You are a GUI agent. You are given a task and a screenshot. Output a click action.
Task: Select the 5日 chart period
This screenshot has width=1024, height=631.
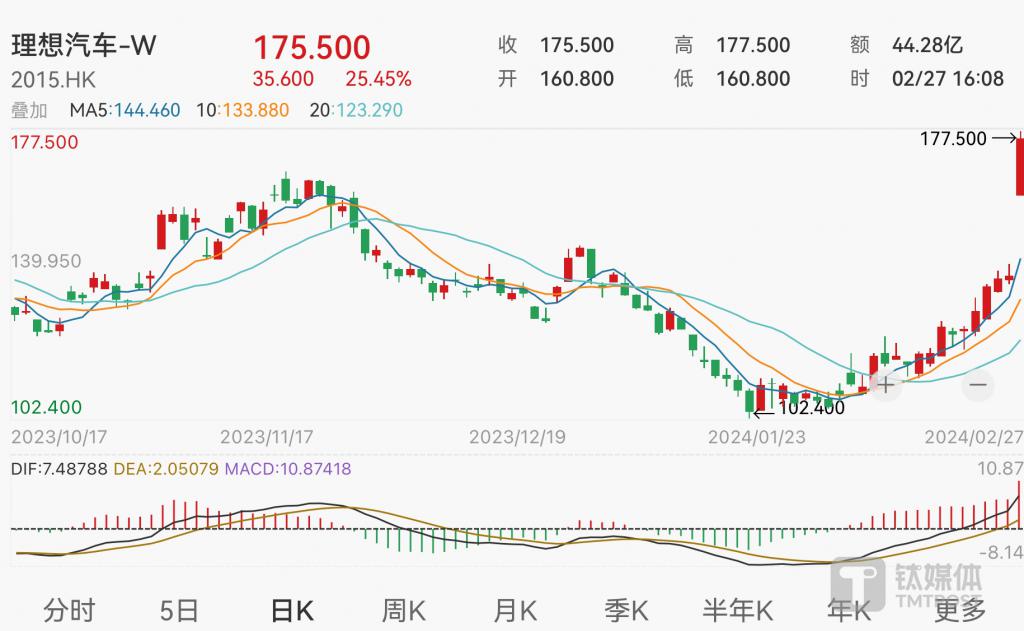[x=180, y=609]
